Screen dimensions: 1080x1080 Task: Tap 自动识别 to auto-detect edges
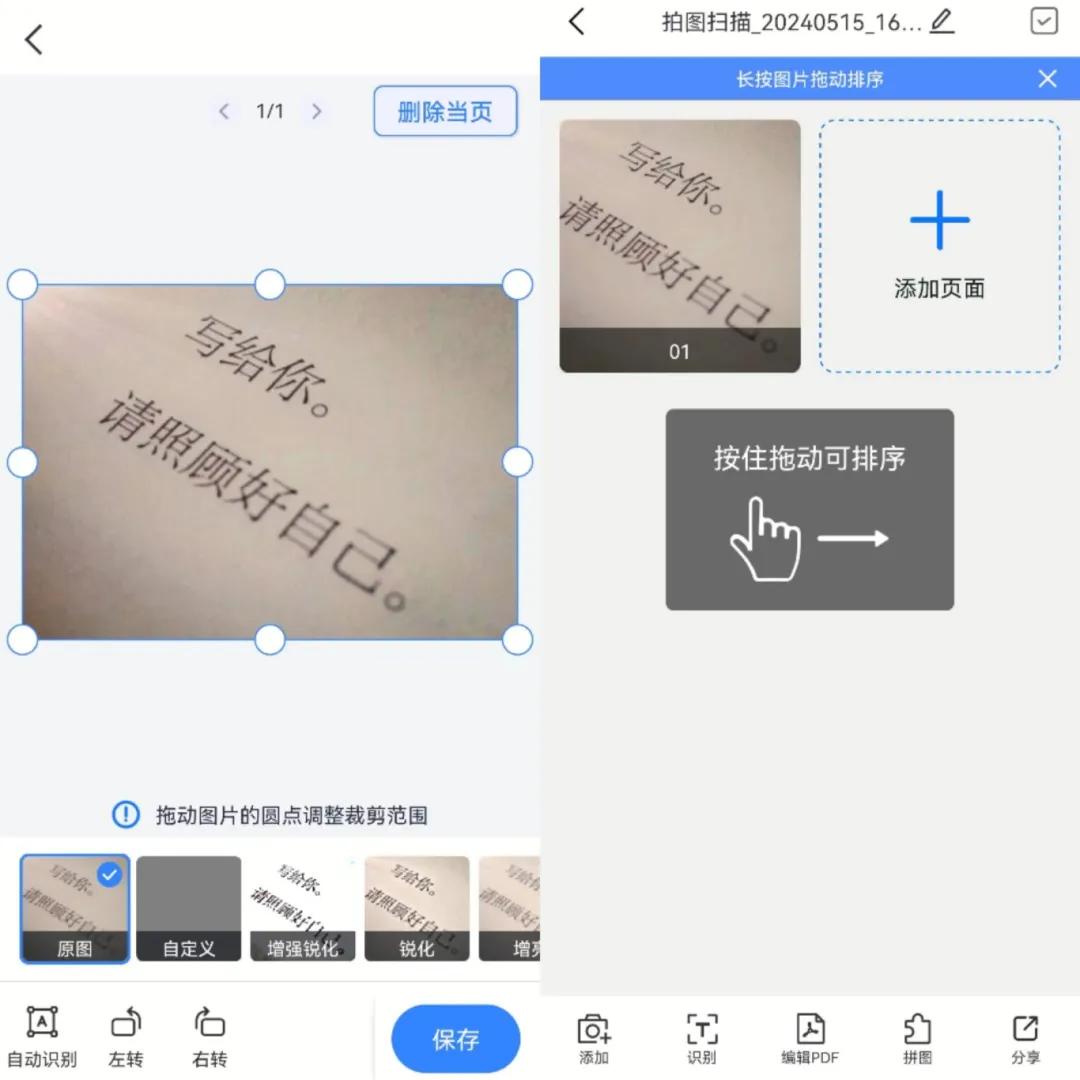[42, 1038]
